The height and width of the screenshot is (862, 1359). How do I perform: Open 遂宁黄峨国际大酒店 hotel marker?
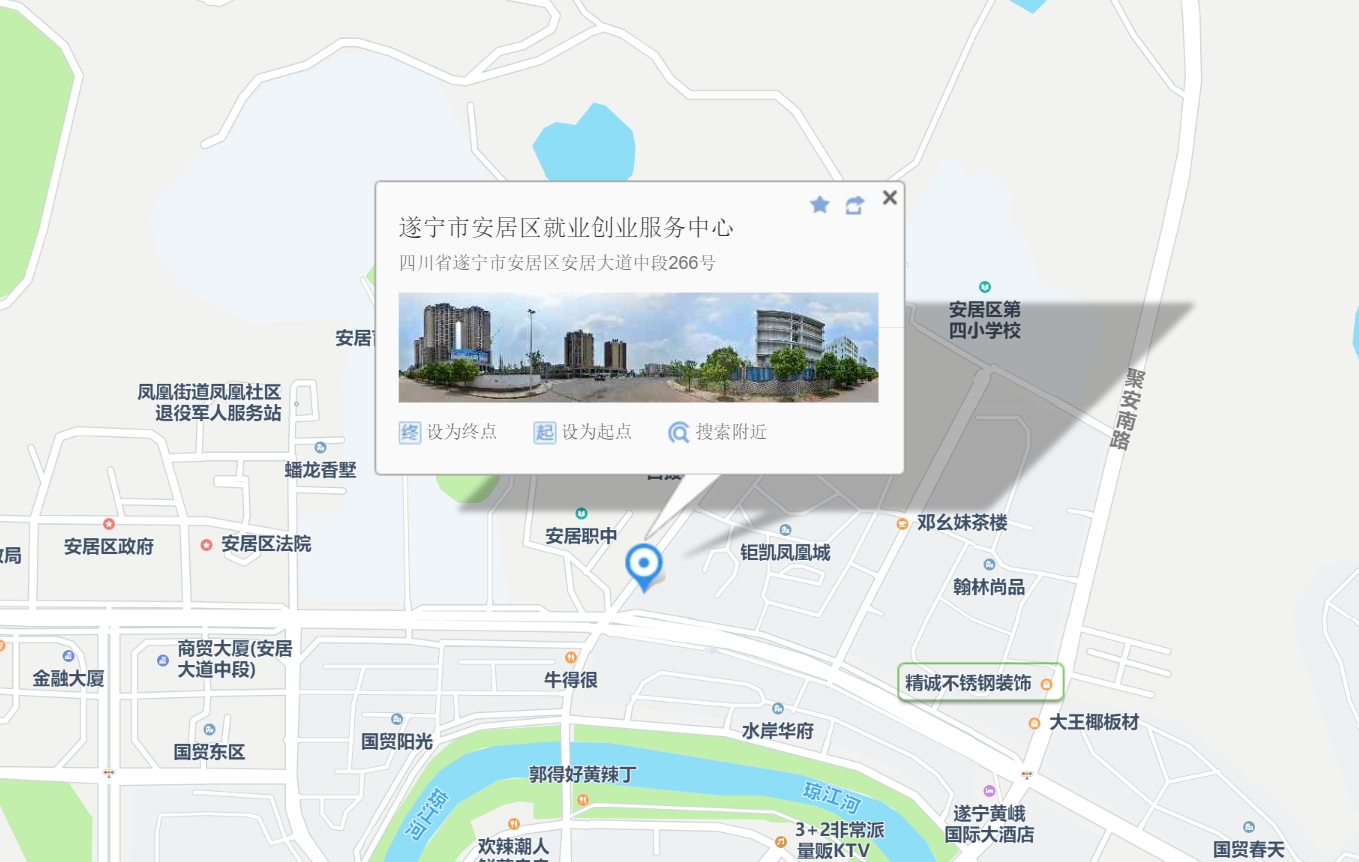tap(989, 823)
